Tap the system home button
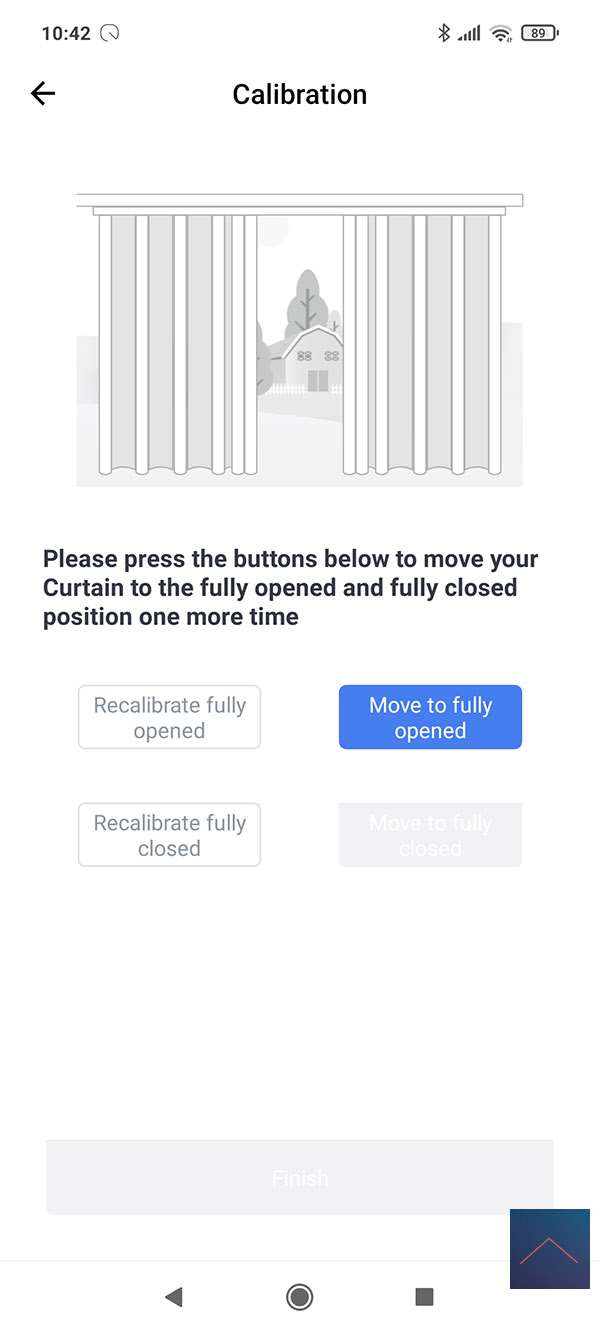The width and height of the screenshot is (600, 1333). (299, 1297)
